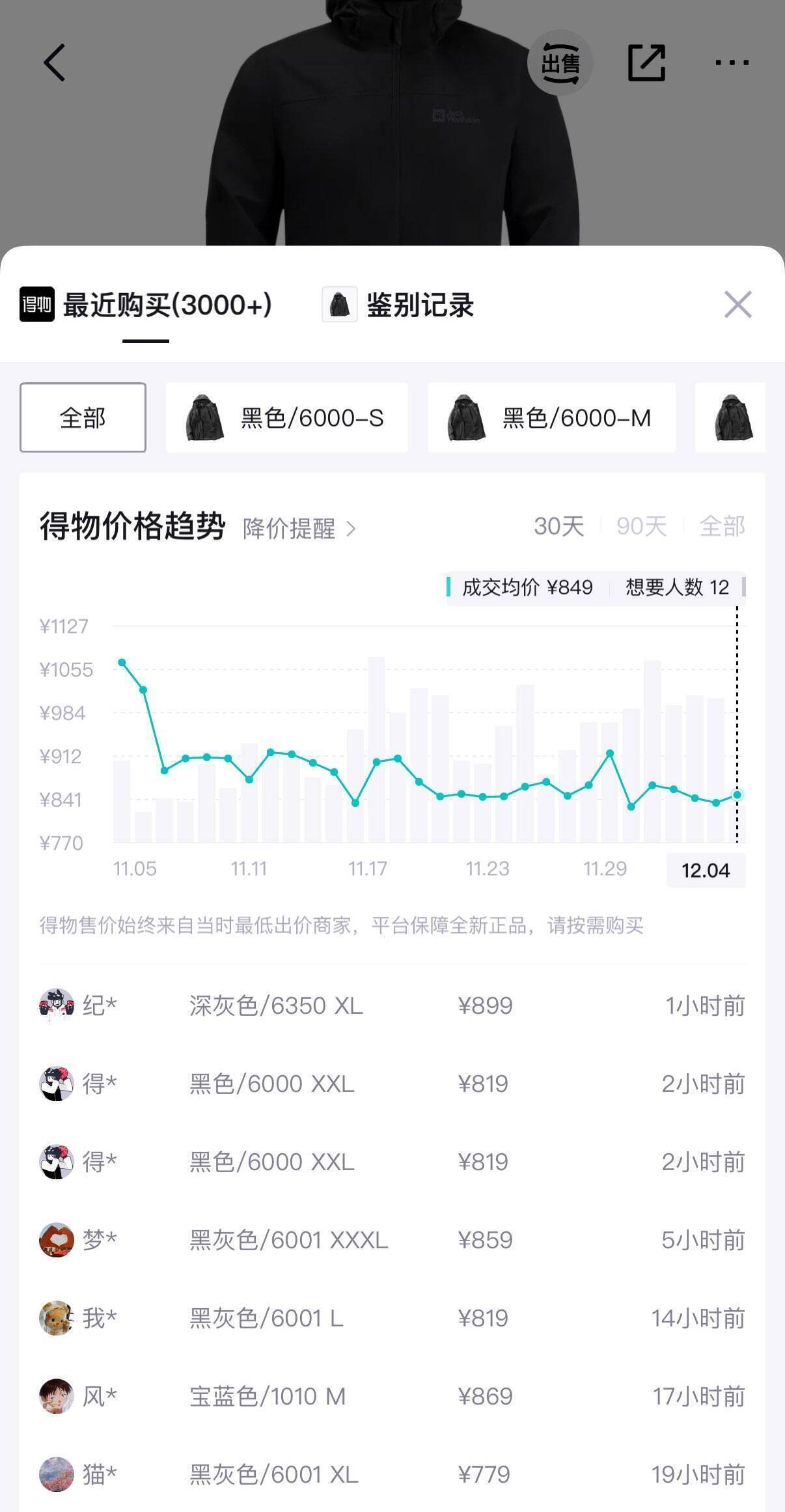This screenshot has height=1512, width=785.
Task: Go back using the top-left arrow
Action: tap(55, 63)
